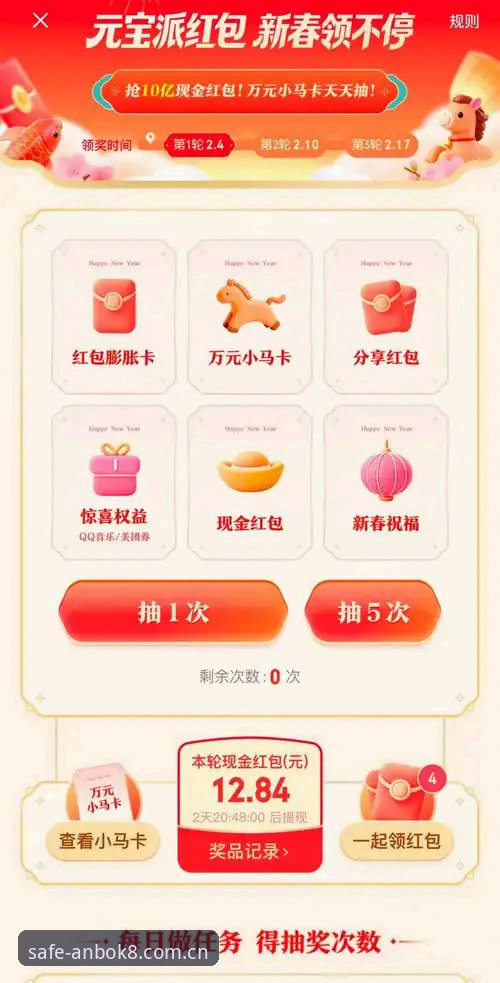The width and height of the screenshot is (500, 983).
Task: Draw five times with 抽5次
Action: [373, 612]
